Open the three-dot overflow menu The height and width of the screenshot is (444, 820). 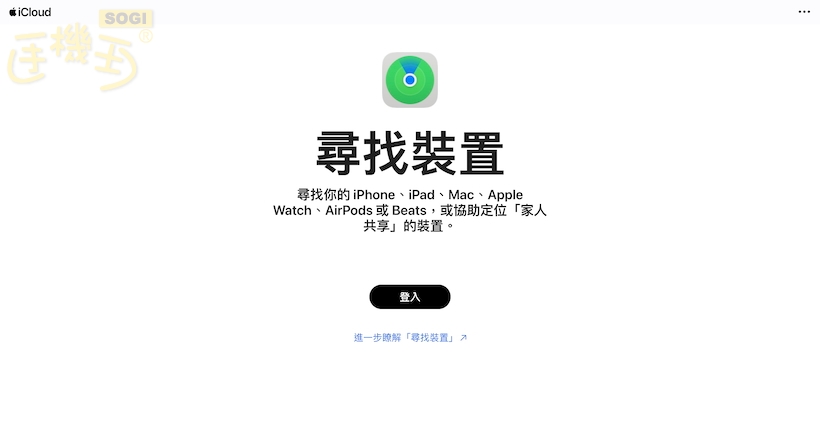(804, 12)
